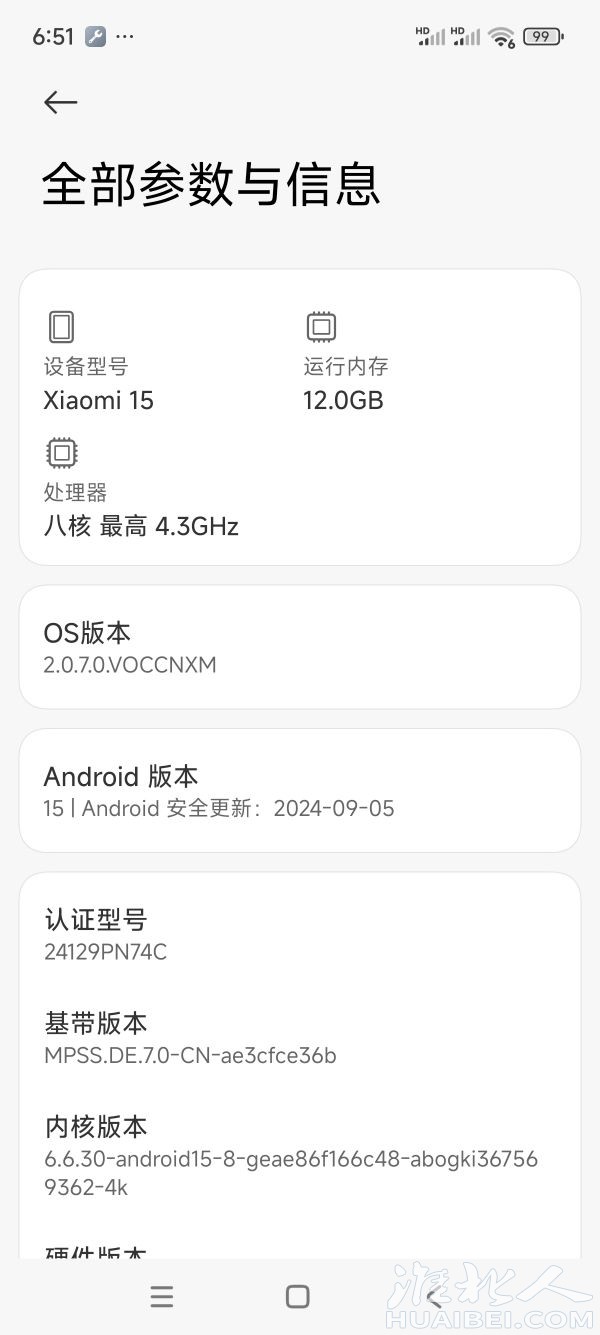Go back using the top arrow
This screenshot has width=600, height=1335.
point(60,102)
